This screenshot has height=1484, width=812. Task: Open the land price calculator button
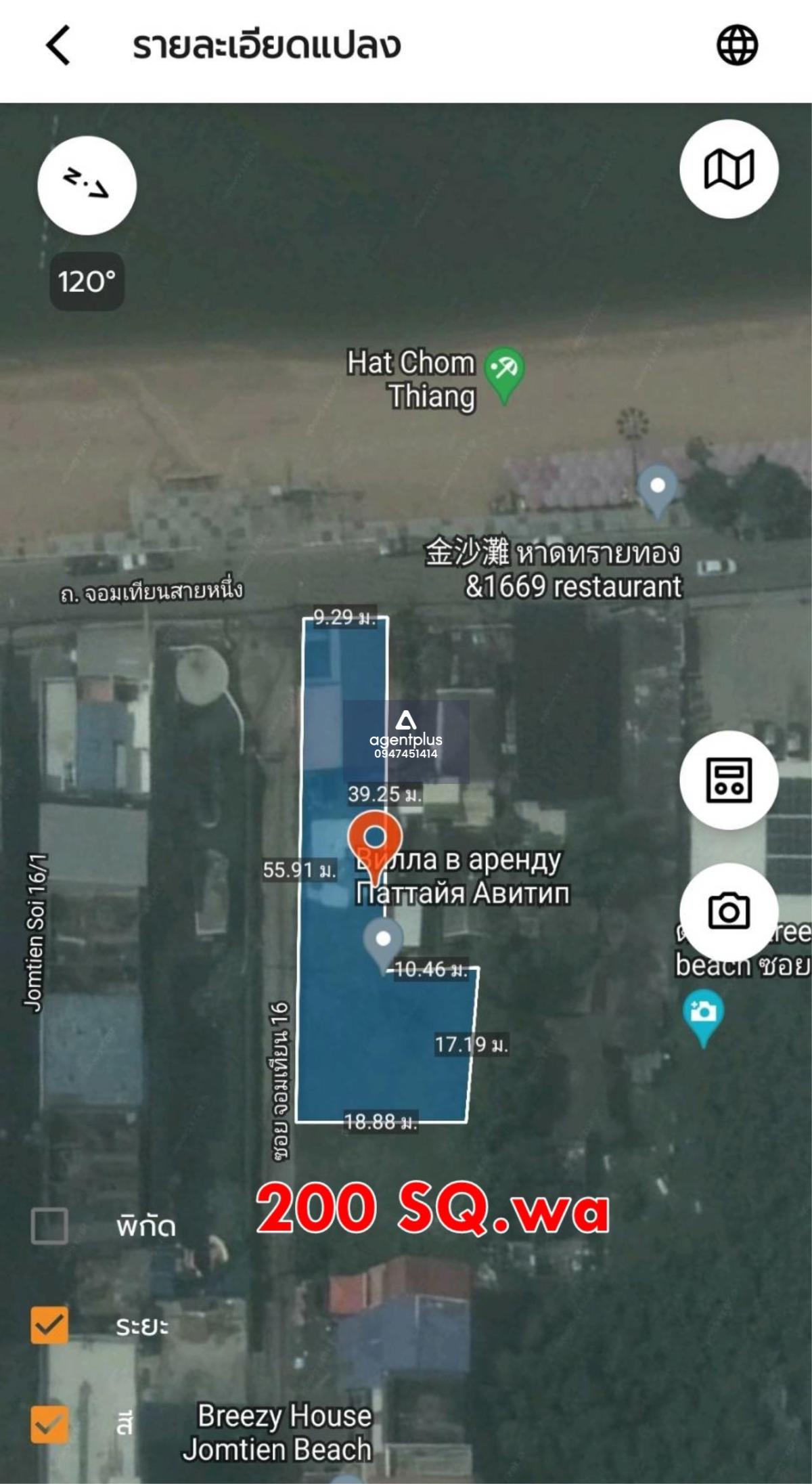[x=729, y=780]
